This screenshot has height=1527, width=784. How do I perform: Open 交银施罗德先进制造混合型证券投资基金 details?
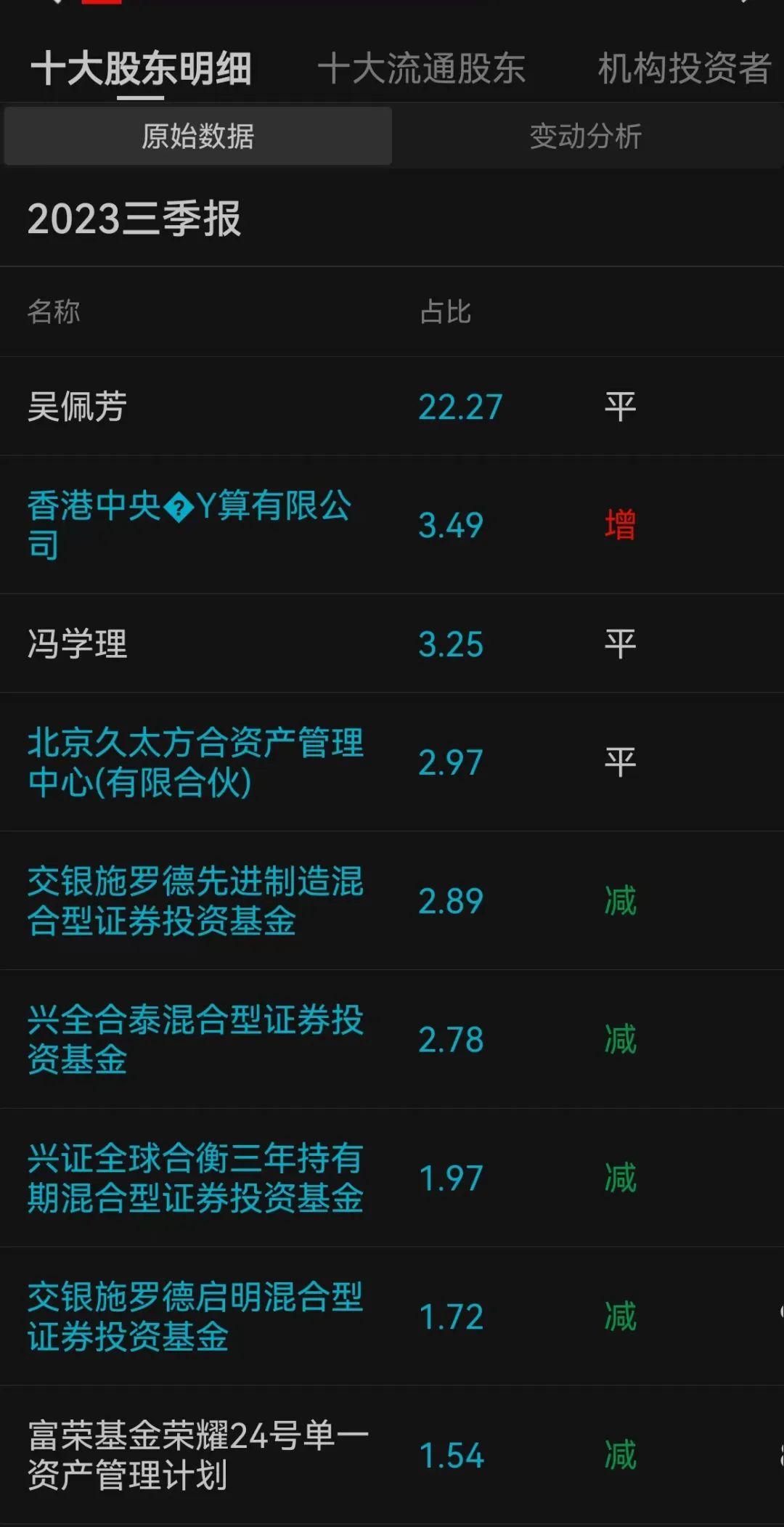click(196, 901)
